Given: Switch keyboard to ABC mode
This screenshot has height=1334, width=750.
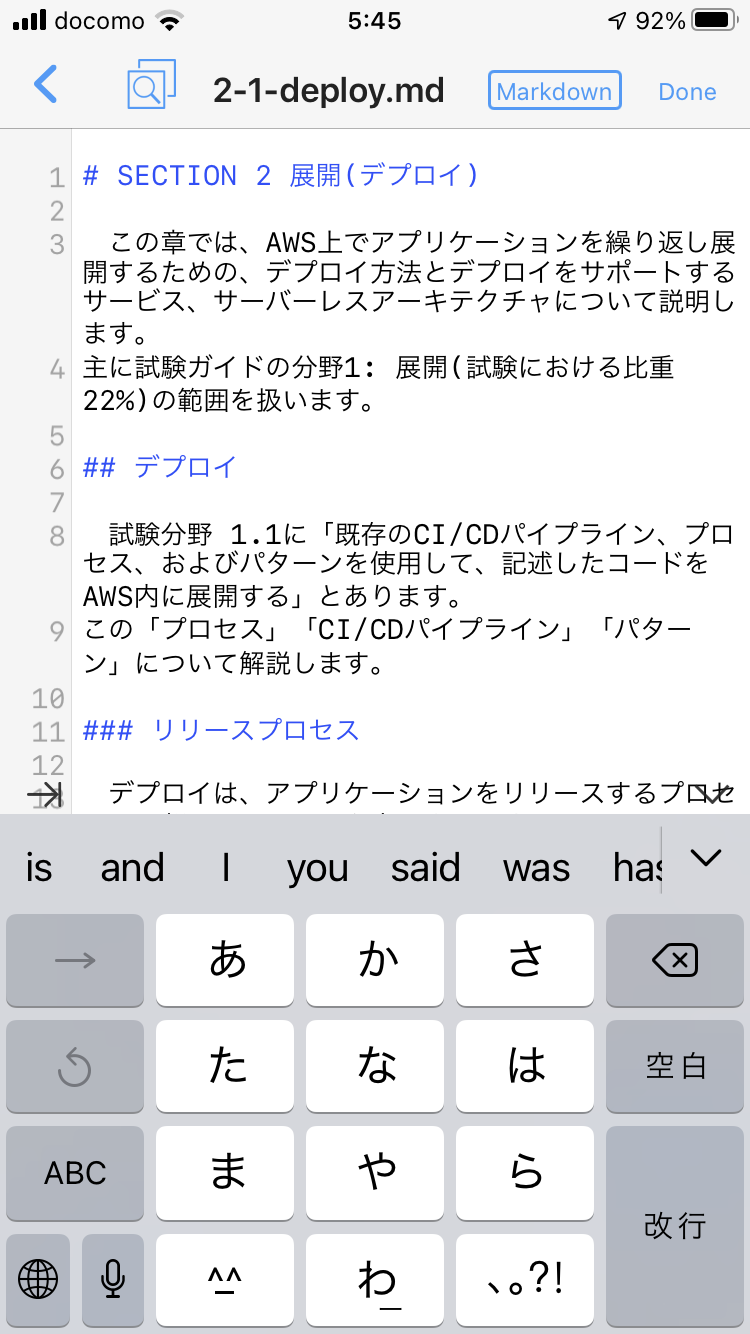Looking at the screenshot, I should point(75,1172).
